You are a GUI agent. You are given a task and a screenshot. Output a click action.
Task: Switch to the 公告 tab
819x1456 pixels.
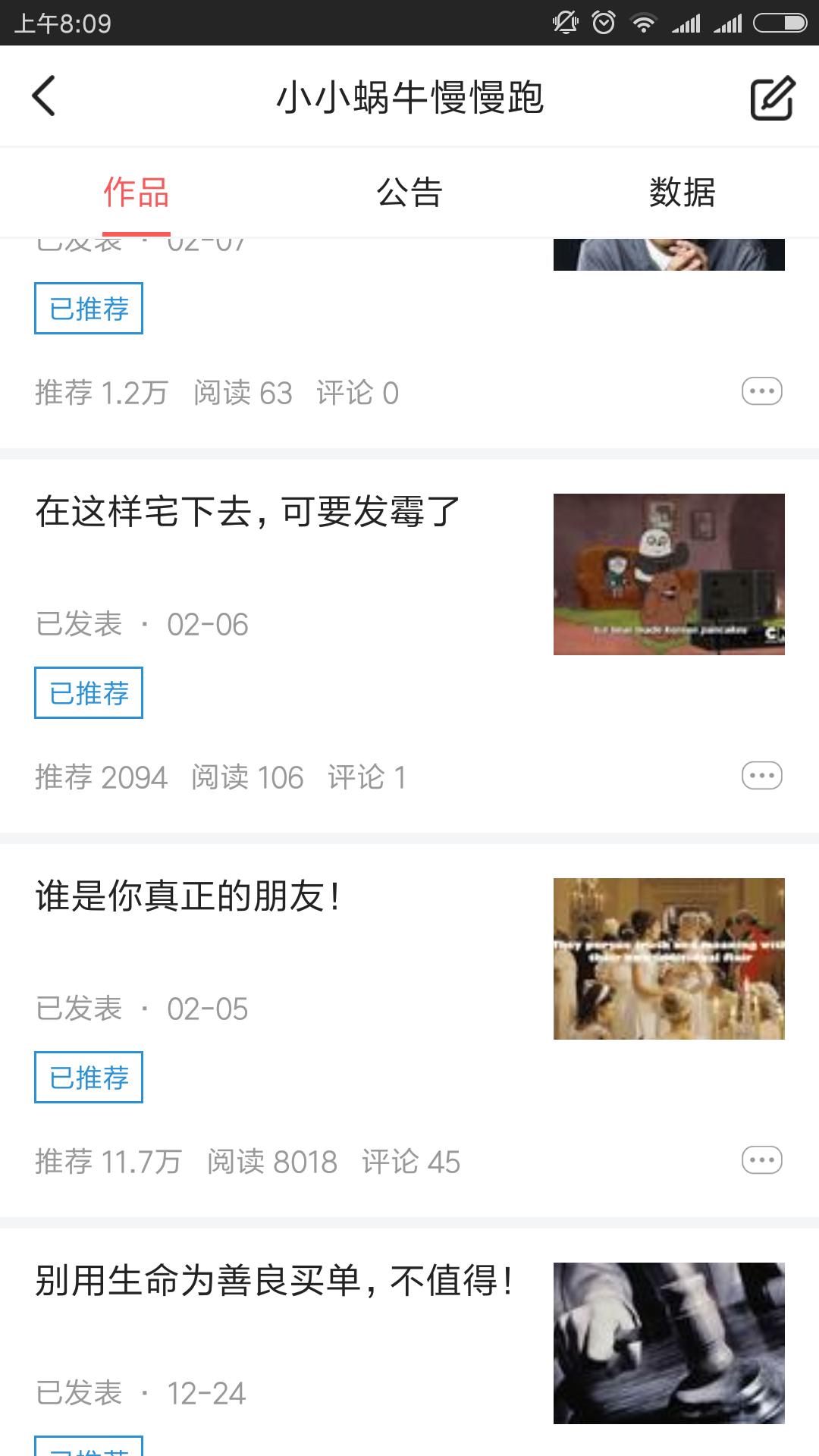click(x=409, y=192)
